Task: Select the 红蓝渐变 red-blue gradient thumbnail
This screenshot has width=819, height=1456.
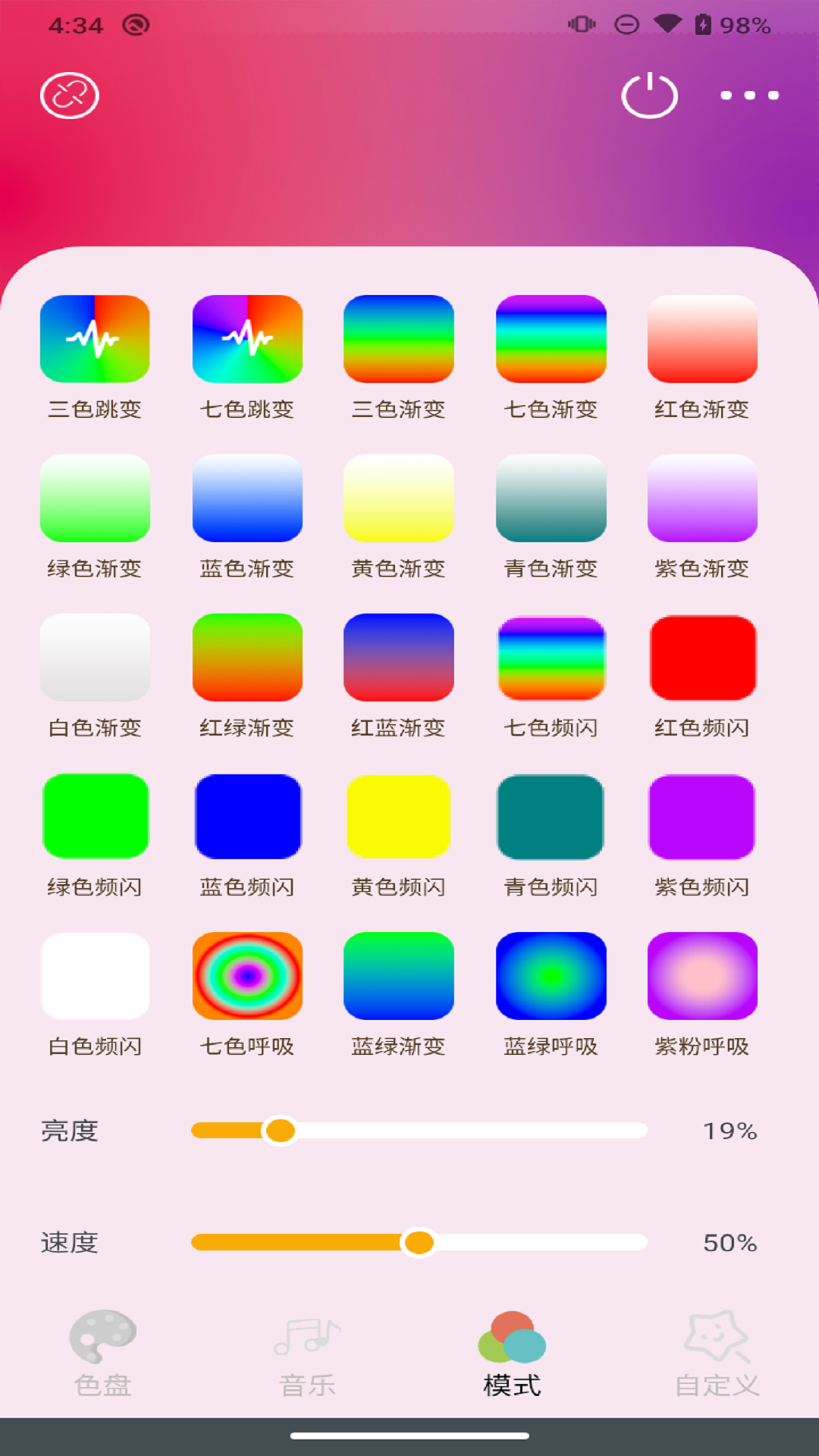Action: click(x=398, y=657)
